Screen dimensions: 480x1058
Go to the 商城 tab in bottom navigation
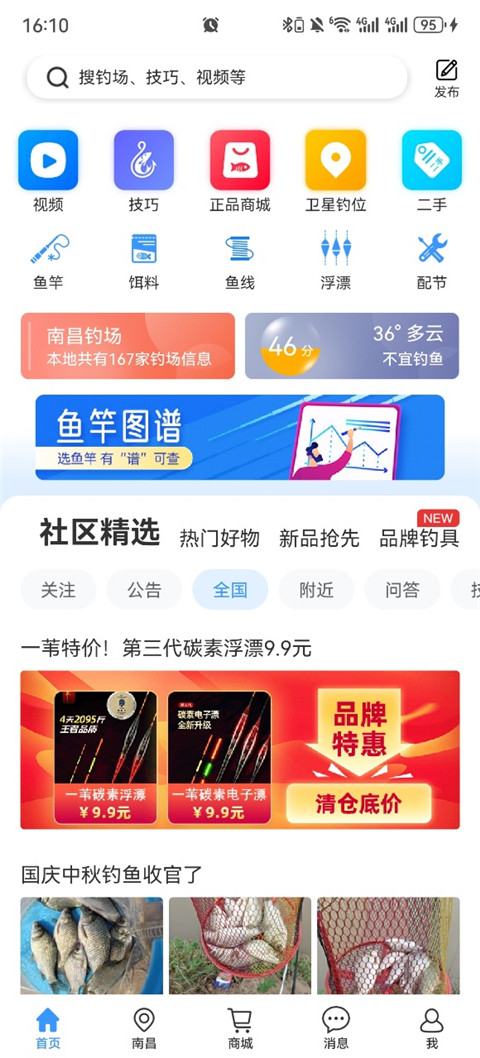240,1028
